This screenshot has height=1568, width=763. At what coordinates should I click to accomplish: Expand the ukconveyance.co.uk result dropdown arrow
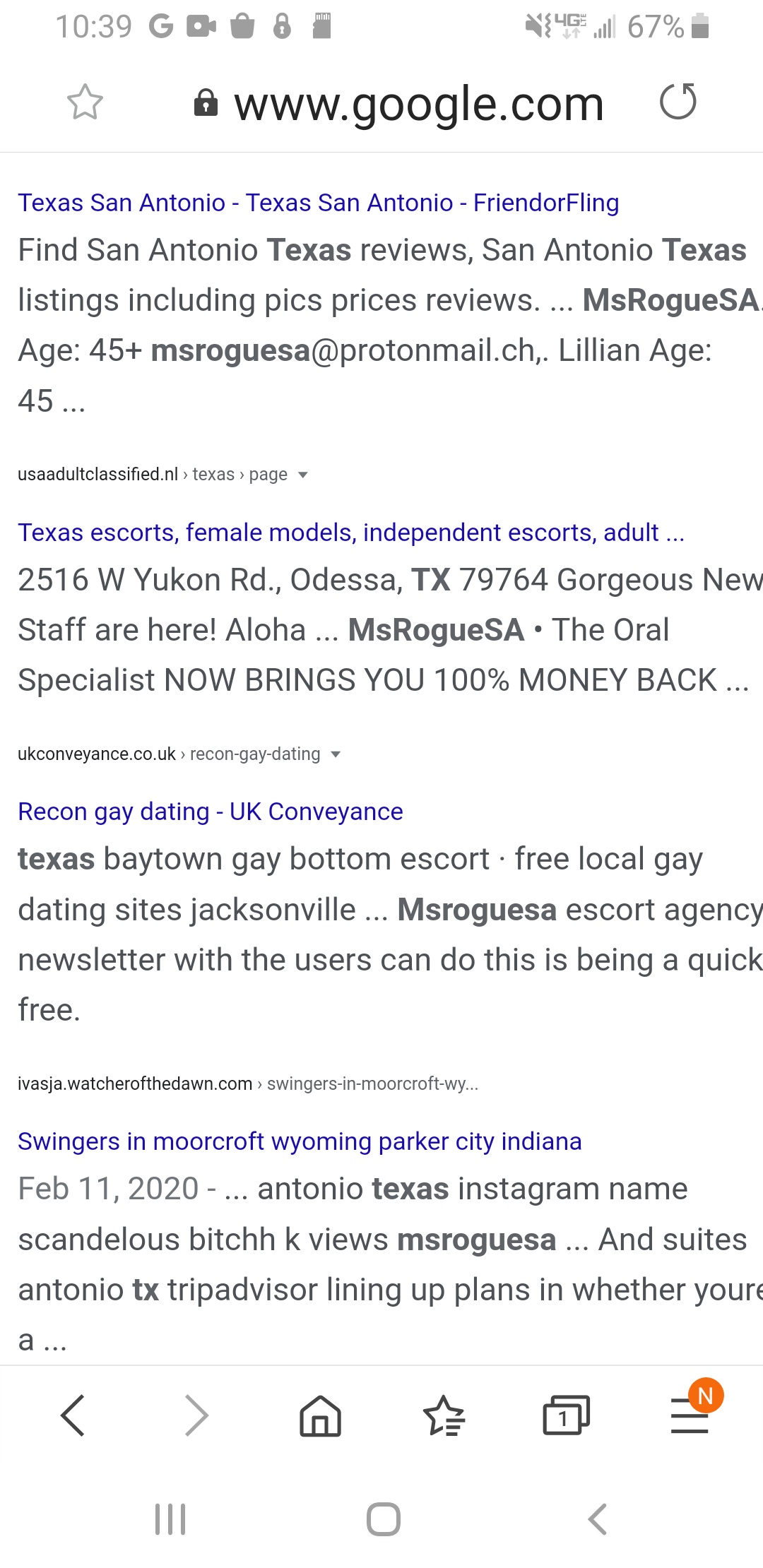pos(336,754)
